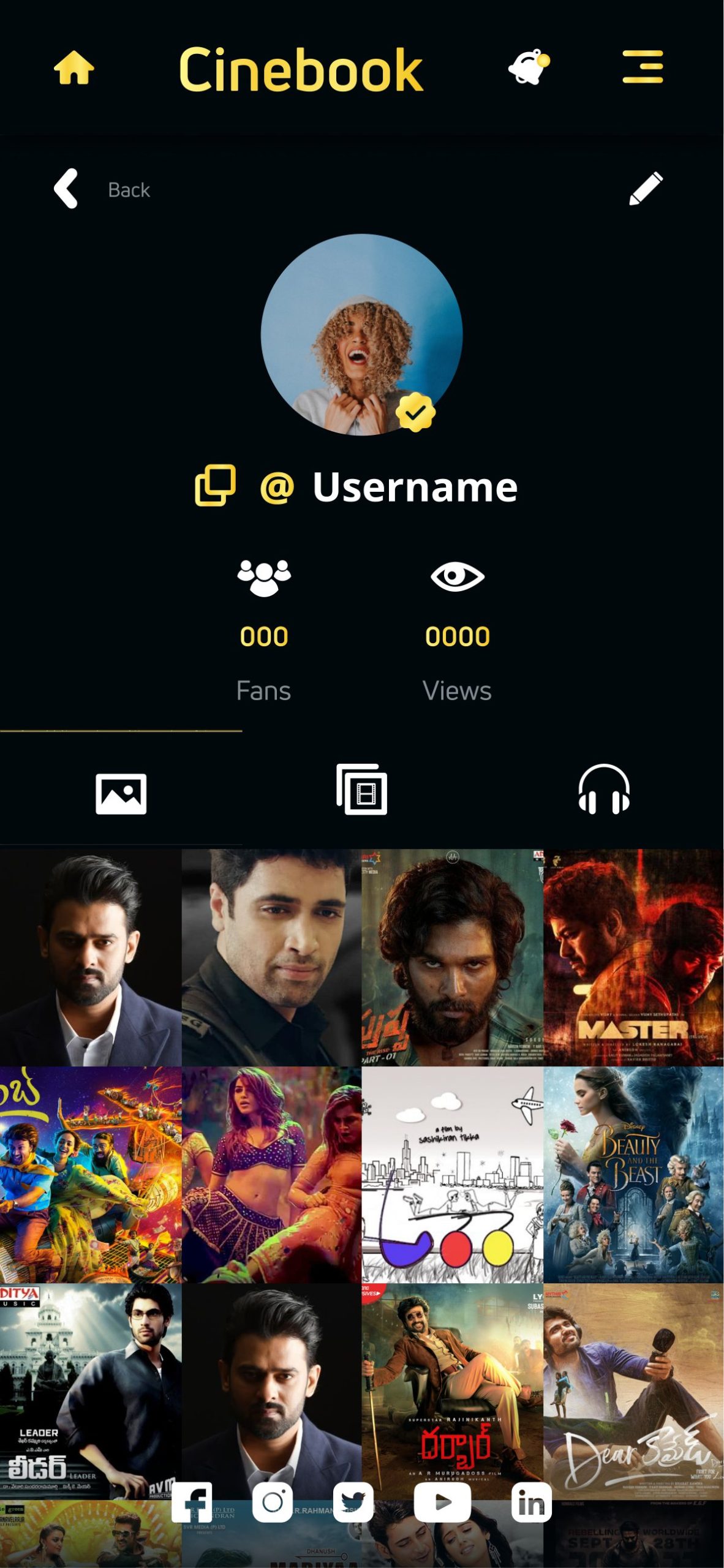Open the hamburger menu
Viewport: 724px width, 1568px height.
pyautogui.click(x=643, y=67)
